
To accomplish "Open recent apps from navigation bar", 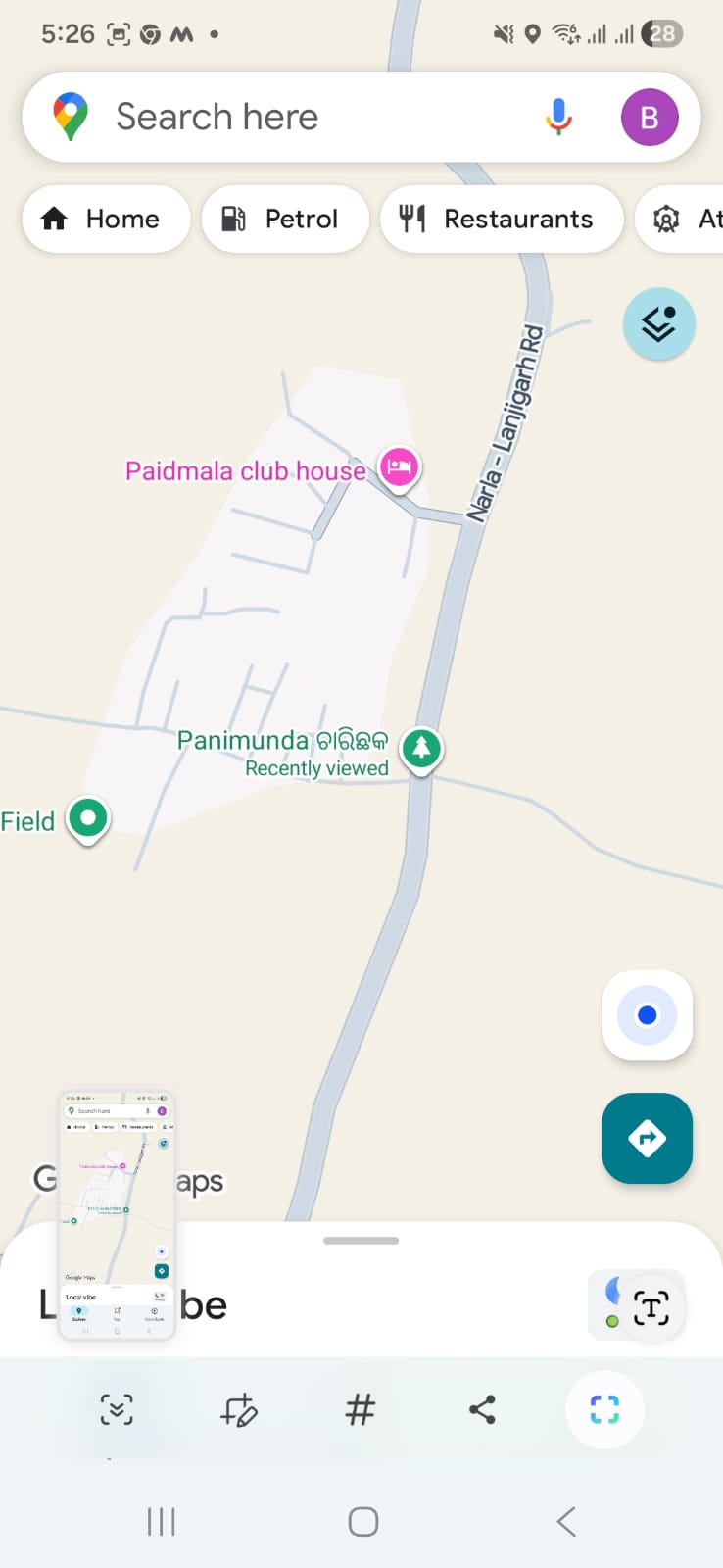I will pos(161,1521).
